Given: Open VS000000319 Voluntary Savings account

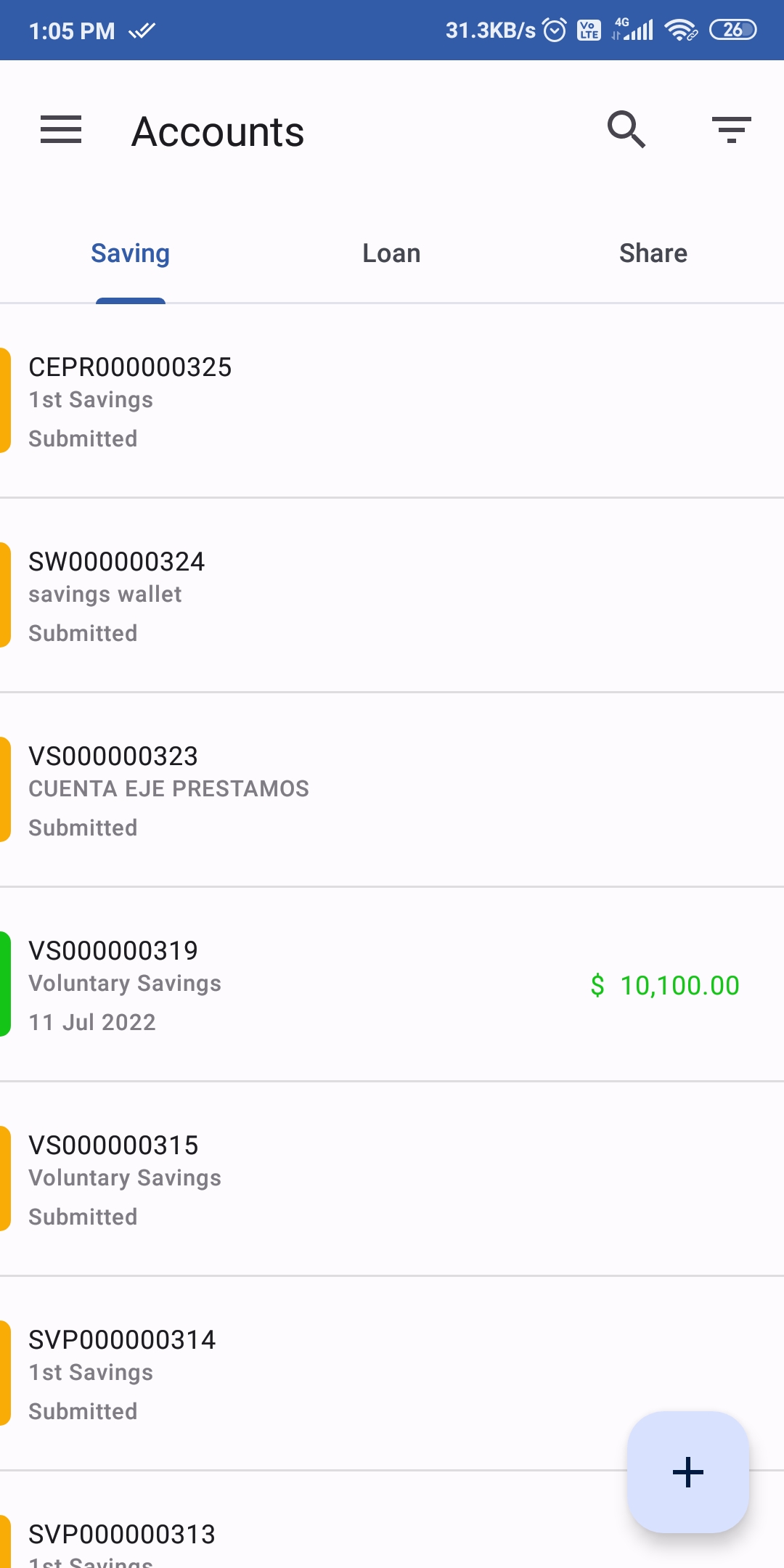Looking at the screenshot, I should coord(290,984).
